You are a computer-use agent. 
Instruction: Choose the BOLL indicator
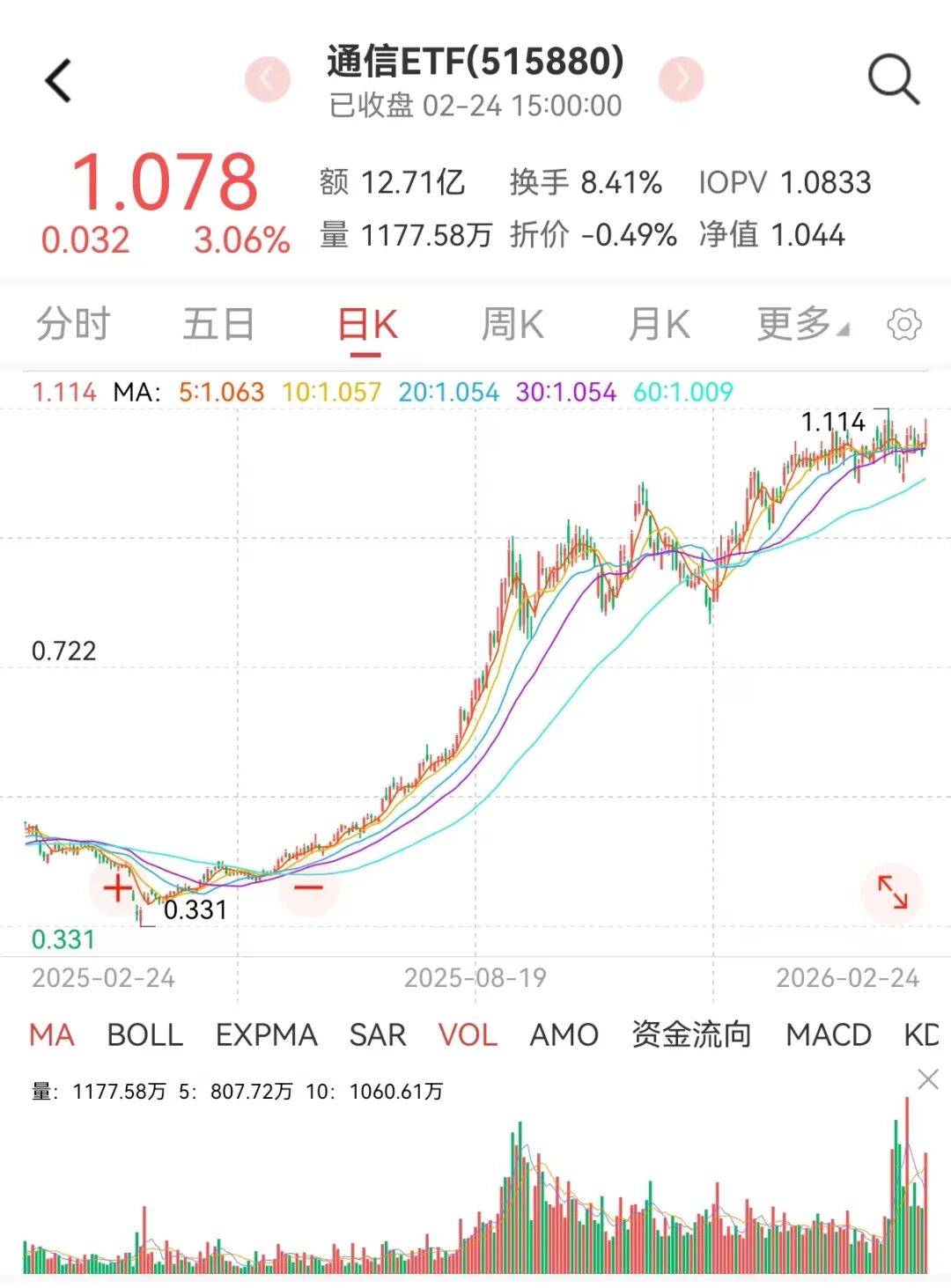coord(144,1034)
